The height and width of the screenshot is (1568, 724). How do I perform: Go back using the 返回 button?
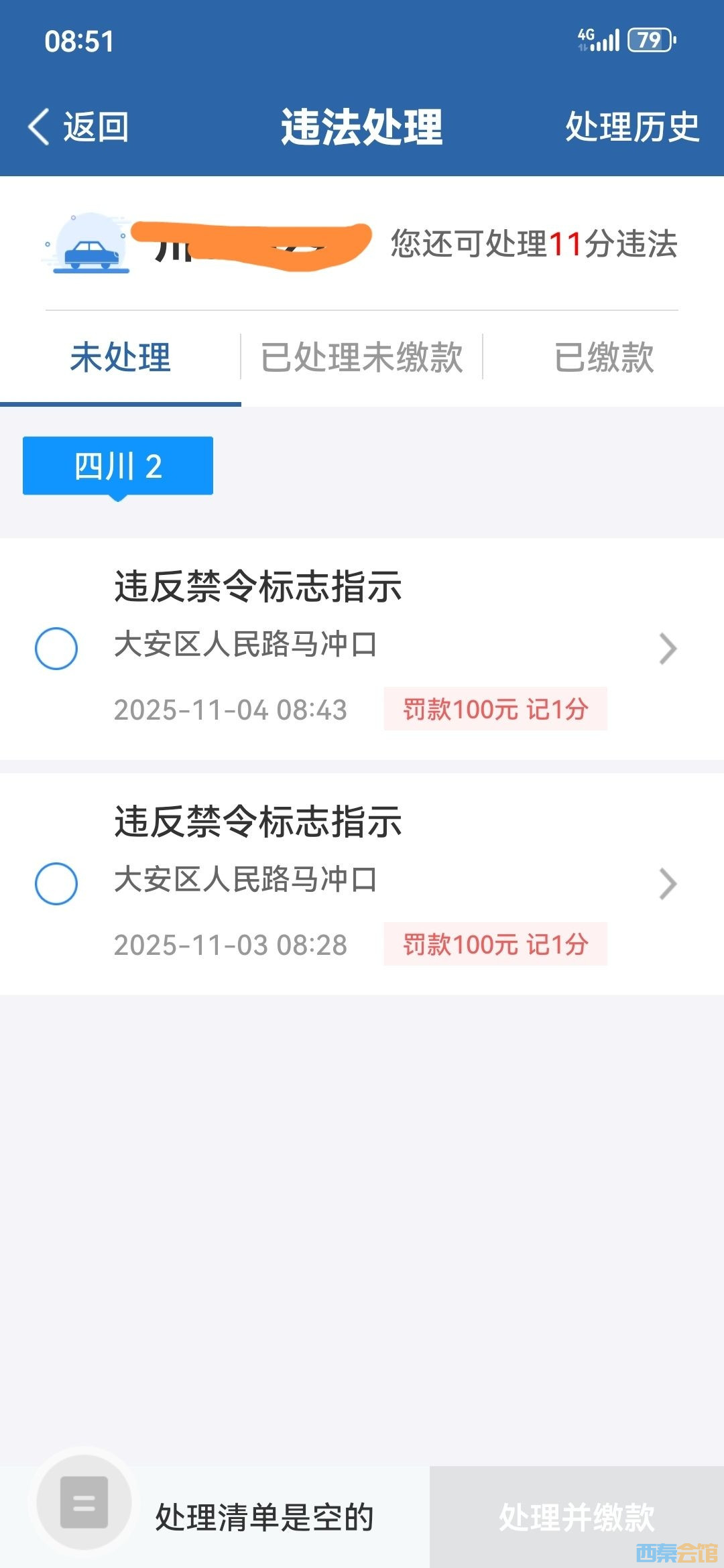click(79, 127)
